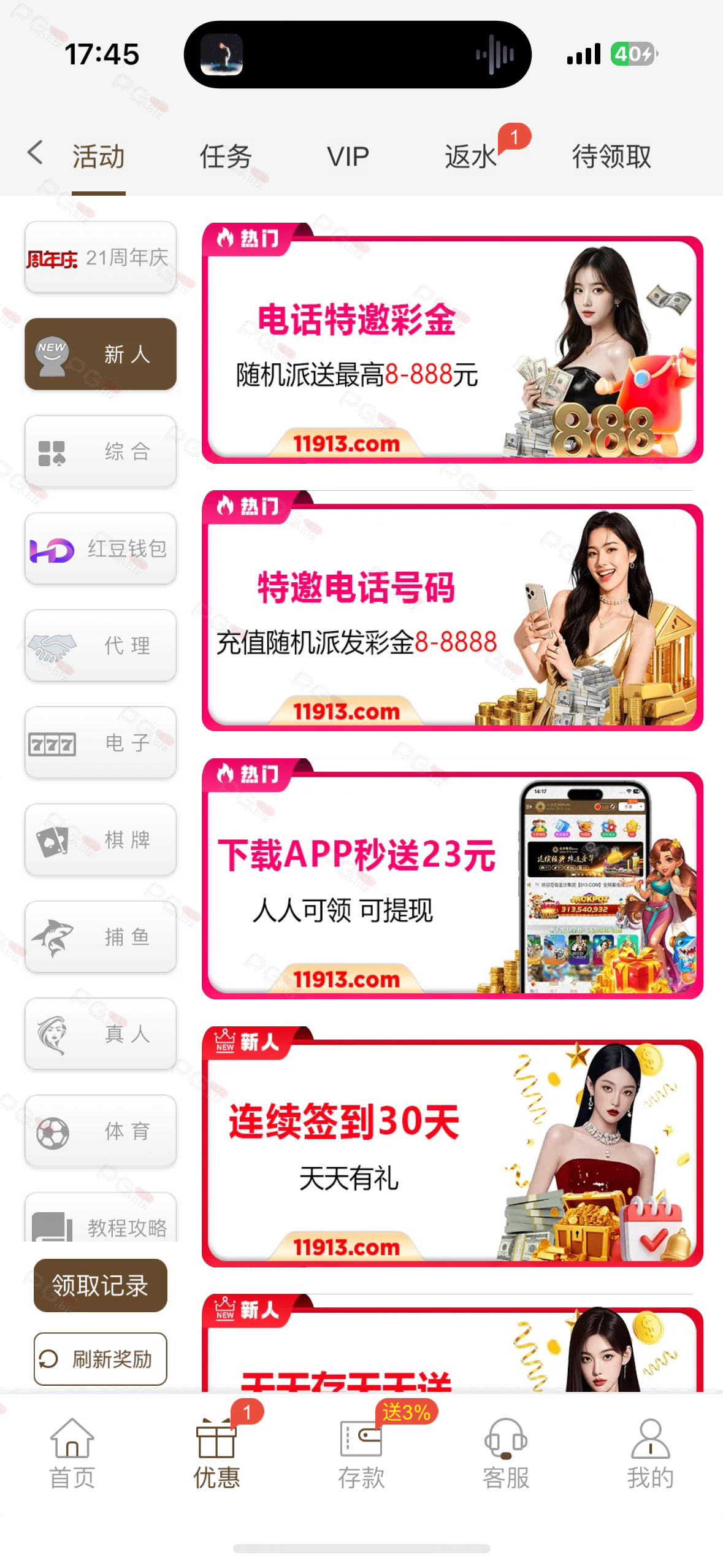
Task: Select the 捕鱼 category
Action: pyautogui.click(x=101, y=937)
